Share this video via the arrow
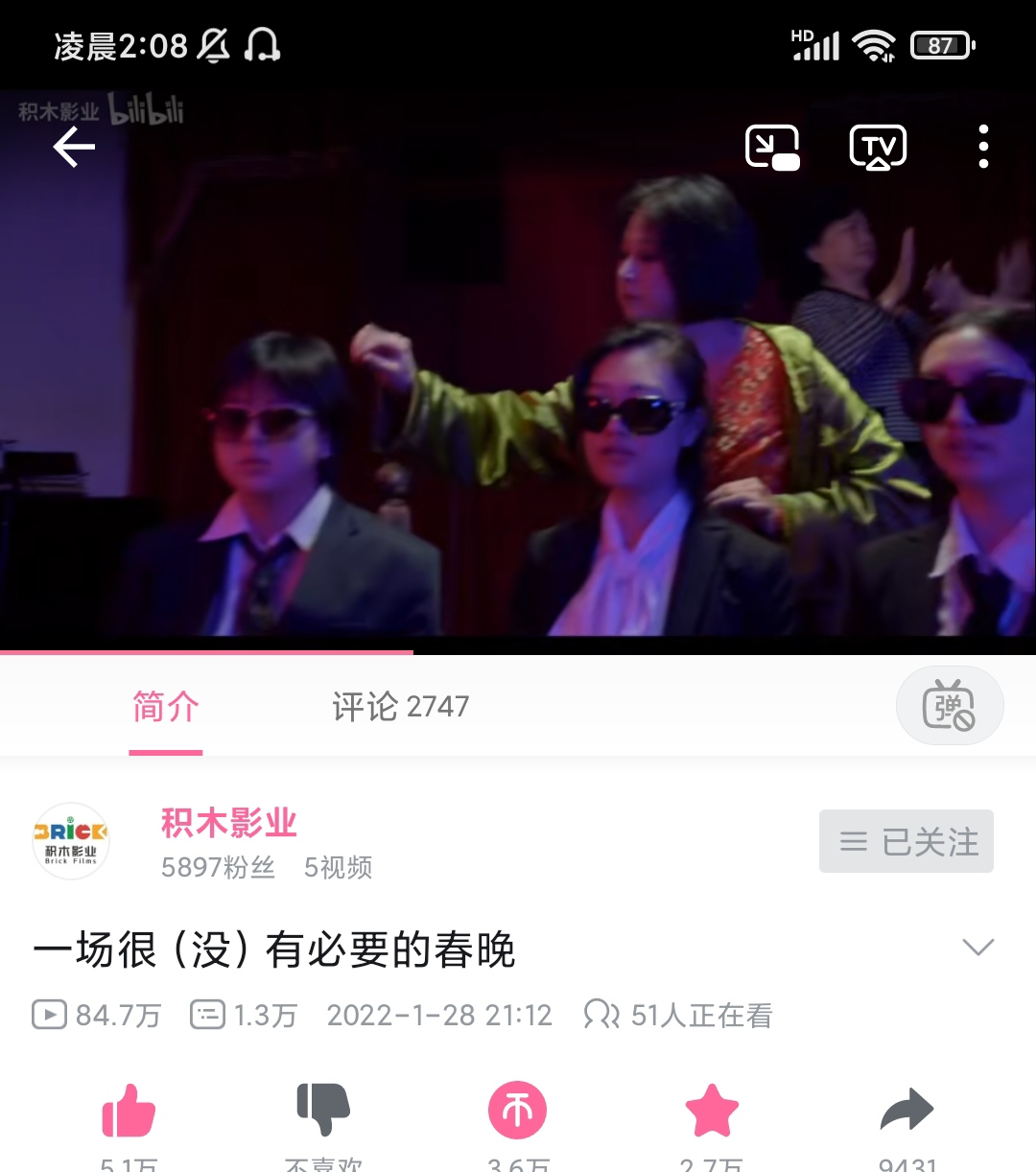Viewport: 1036px width, 1172px height. pos(906,1111)
